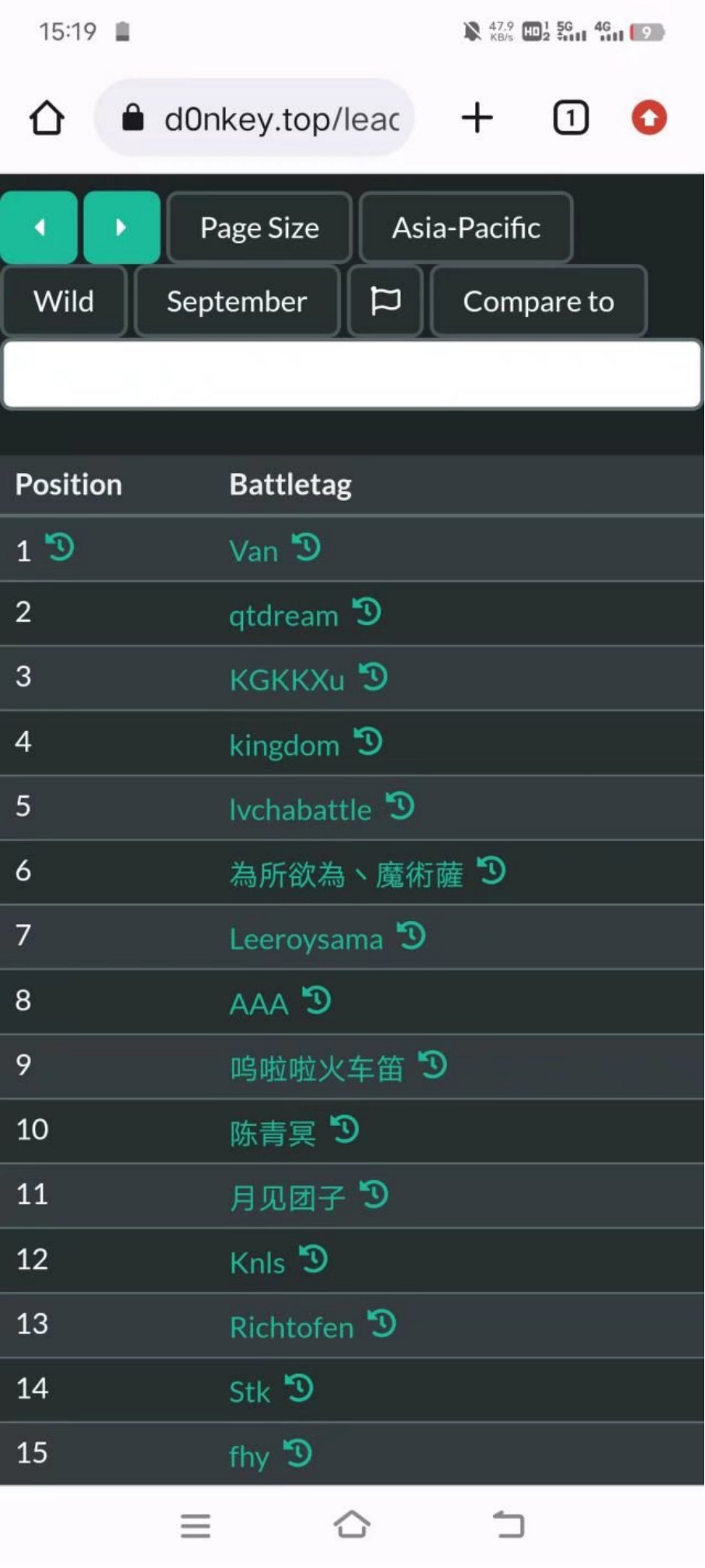Open a new browser tab
Image resolution: width=705 pixels, height=1568 pixels.
coord(477,119)
